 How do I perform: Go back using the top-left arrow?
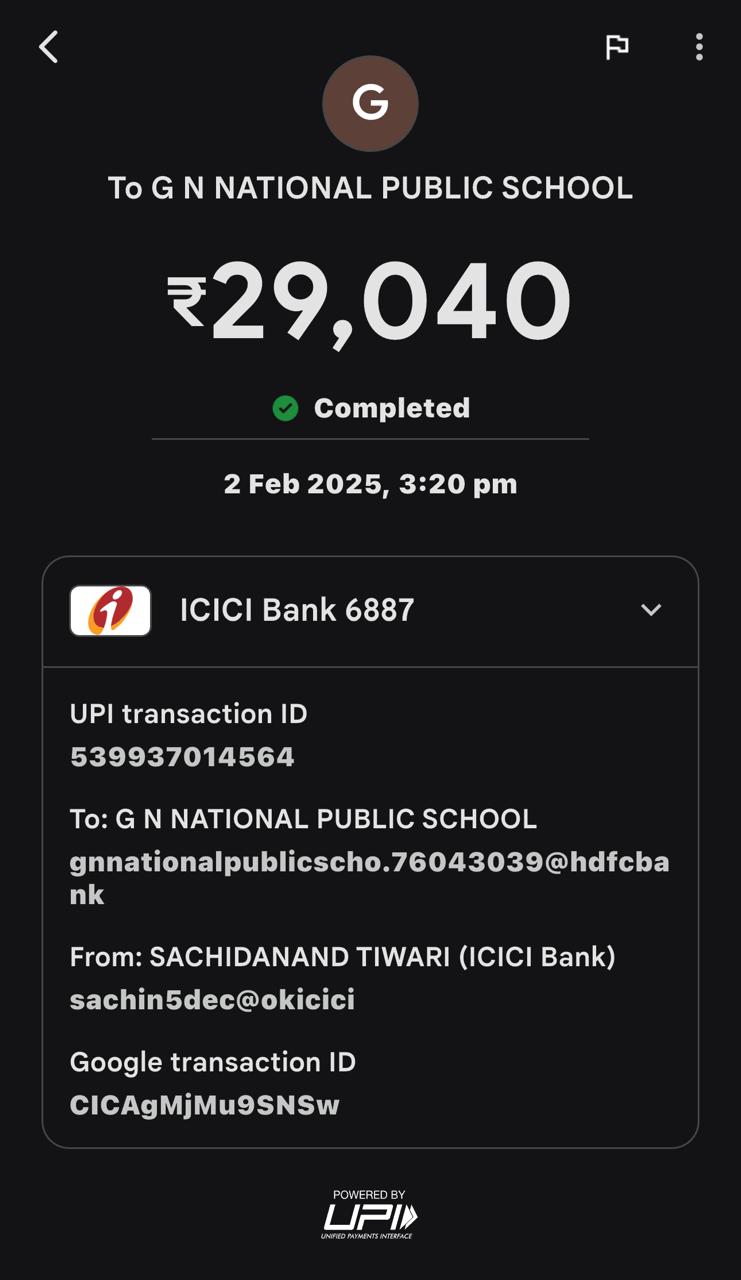pos(48,47)
